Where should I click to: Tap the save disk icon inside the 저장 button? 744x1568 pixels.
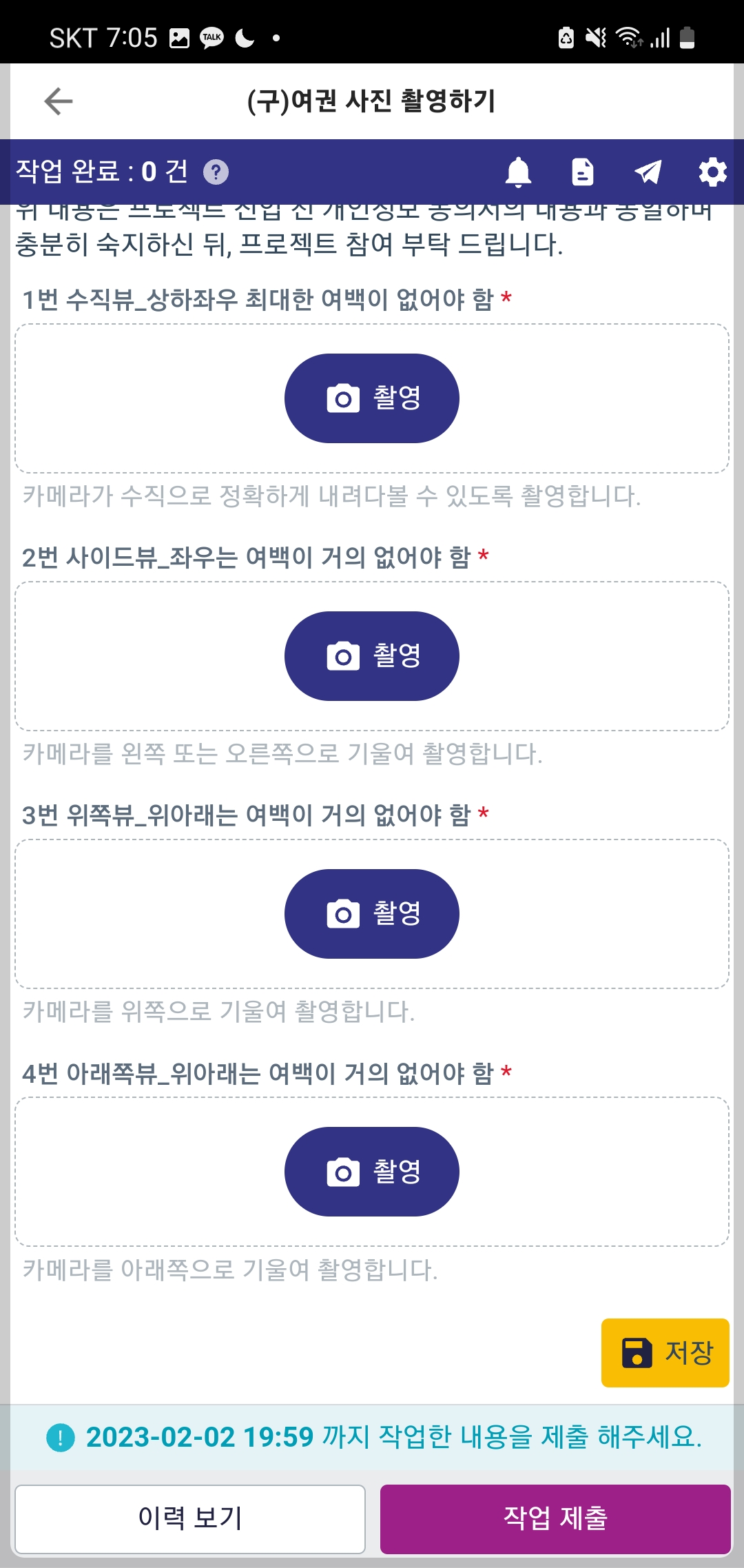(x=637, y=1352)
